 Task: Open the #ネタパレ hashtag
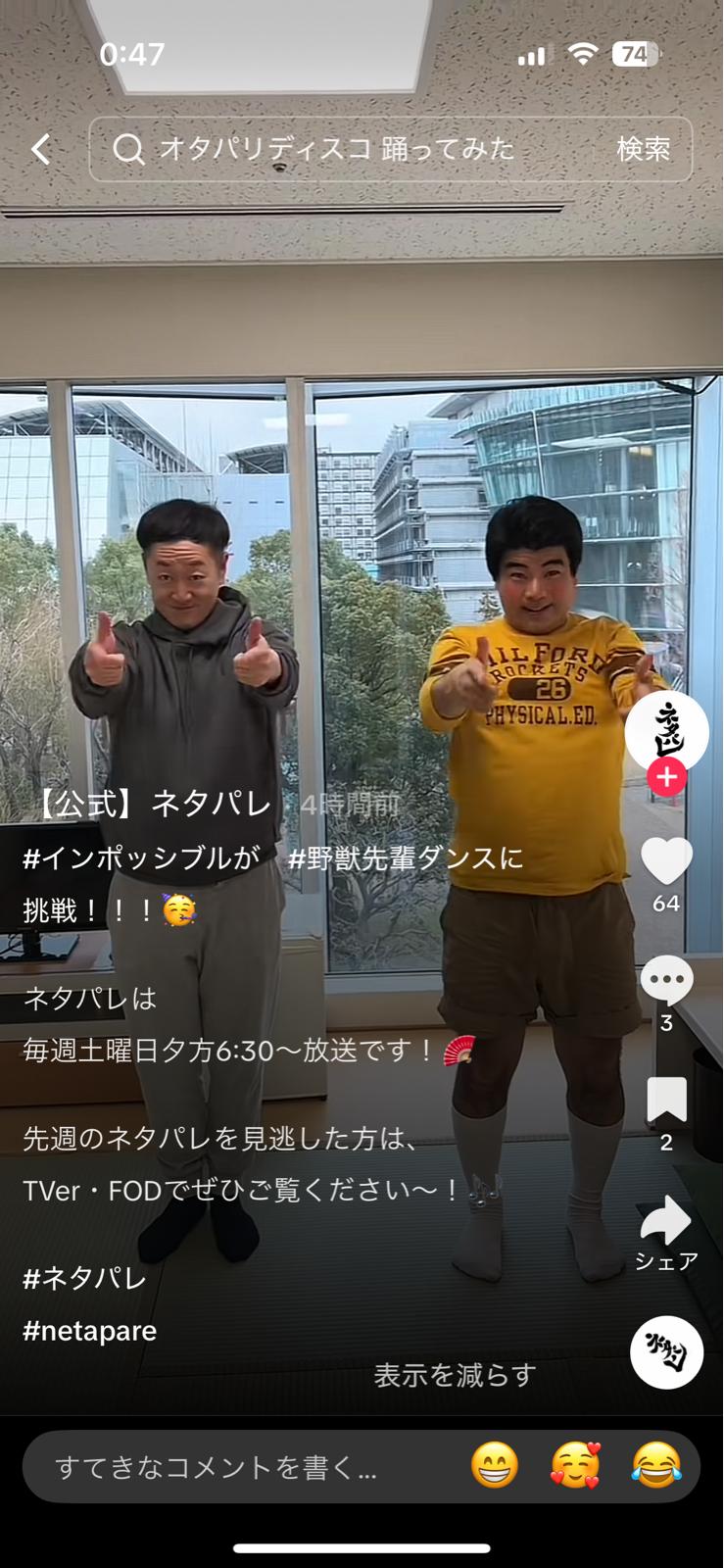tap(85, 1279)
